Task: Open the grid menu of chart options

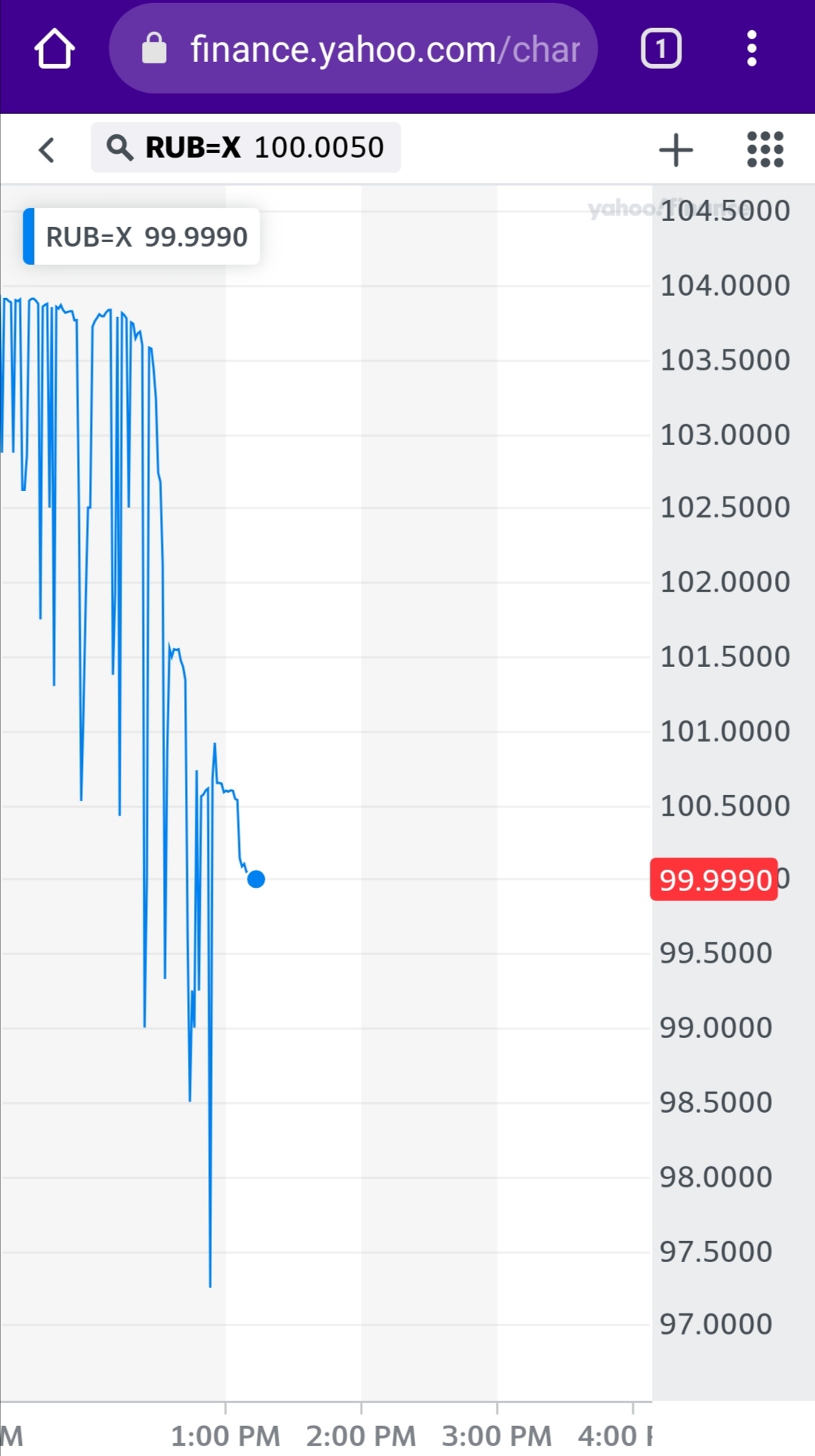Action: pyautogui.click(x=764, y=149)
